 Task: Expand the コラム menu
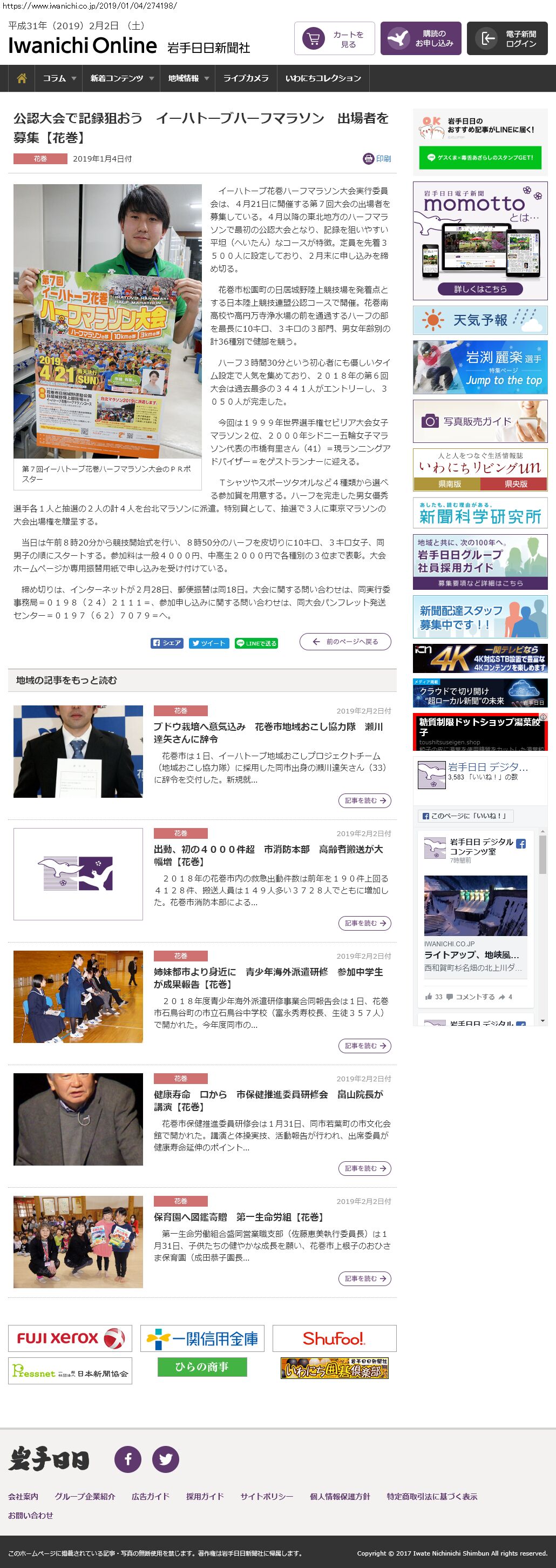59,78
